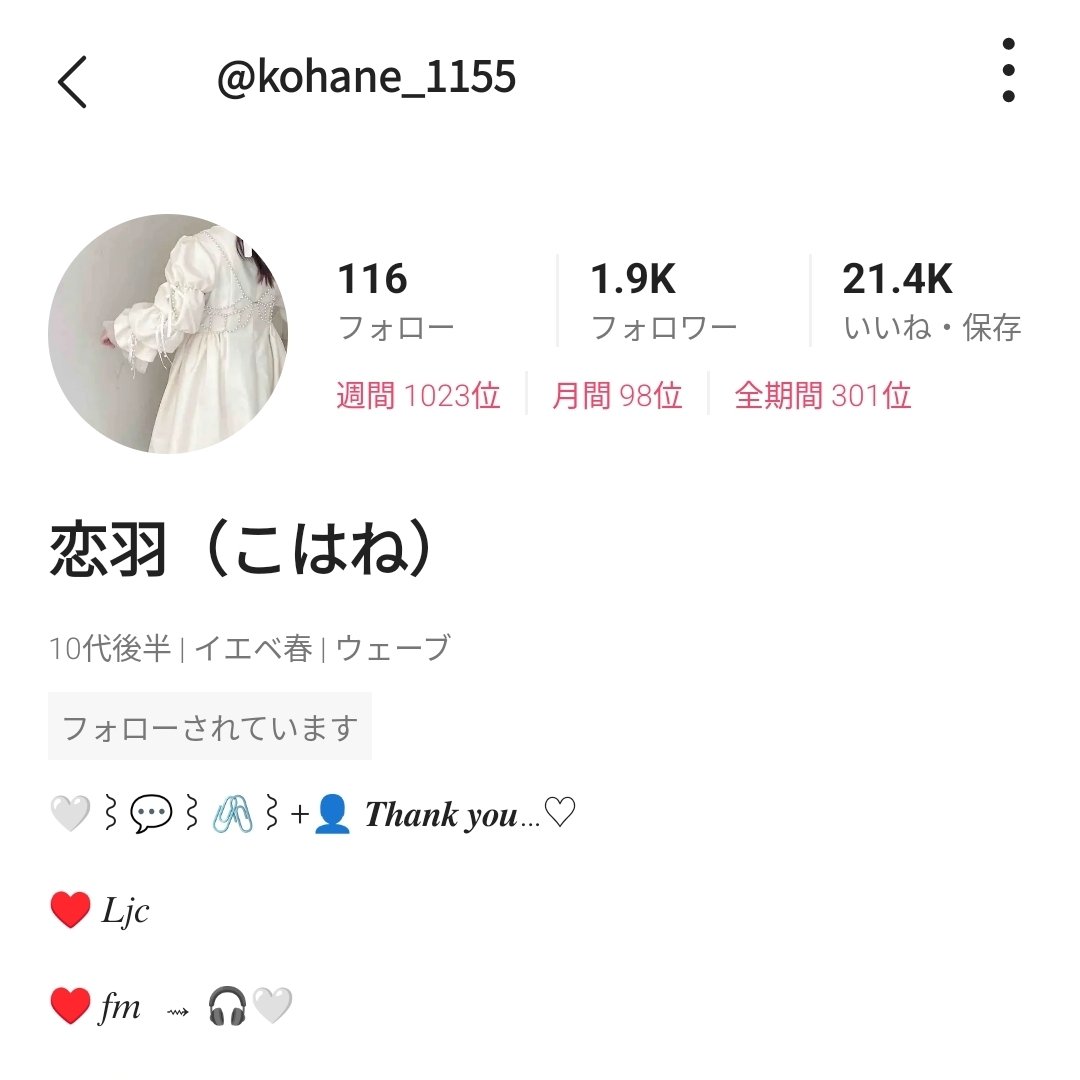
Task: See the 全期間 301位 ranking
Action: point(823,396)
